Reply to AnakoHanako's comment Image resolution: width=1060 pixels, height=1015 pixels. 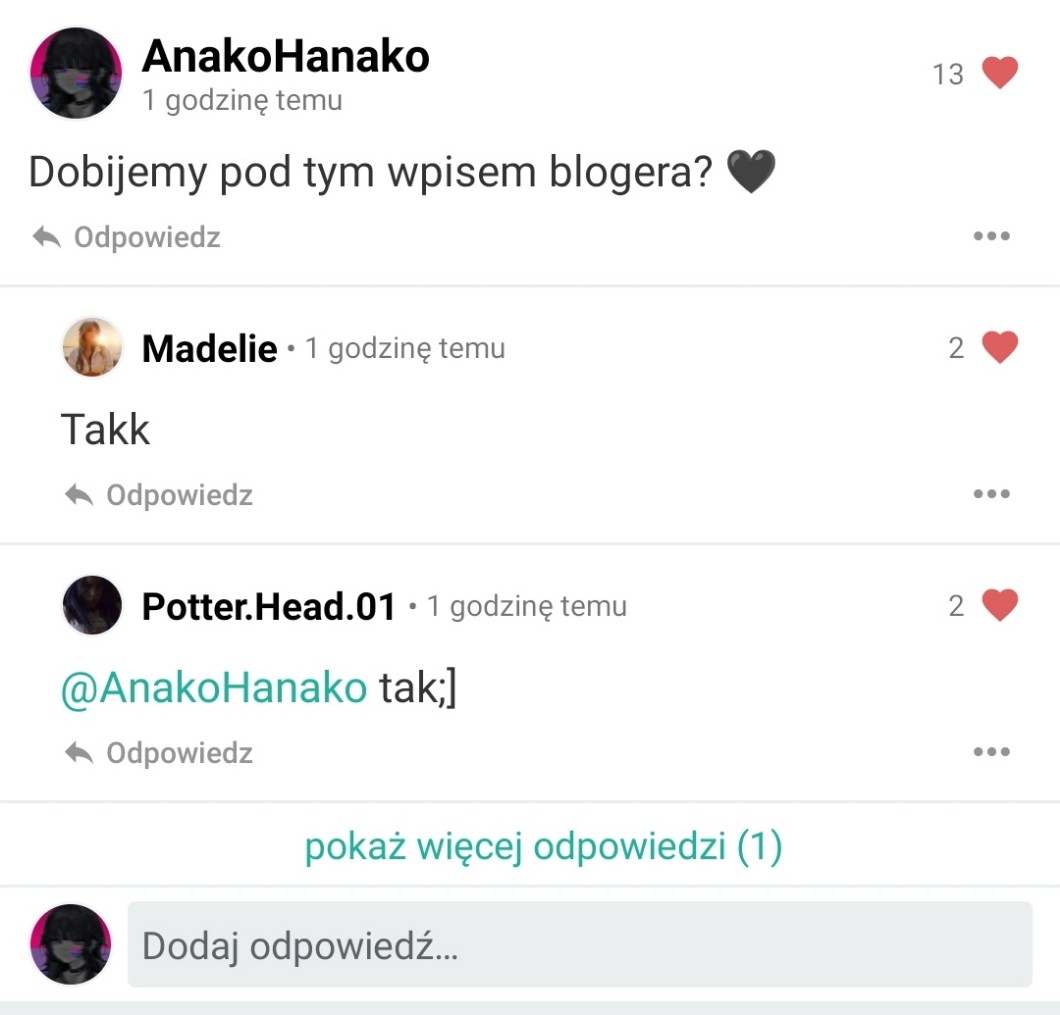127,237
